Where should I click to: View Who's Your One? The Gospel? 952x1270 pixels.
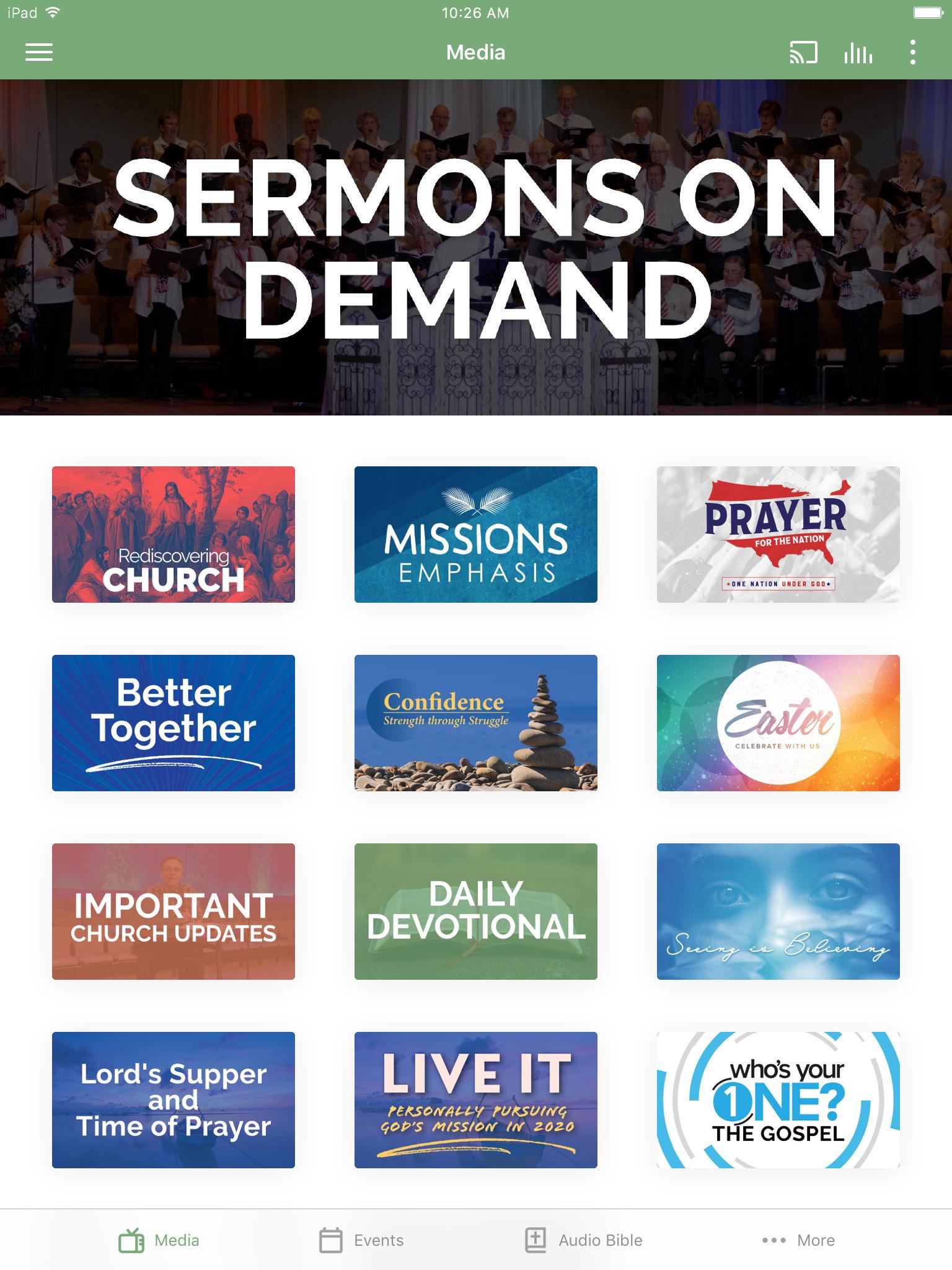[778, 1099]
